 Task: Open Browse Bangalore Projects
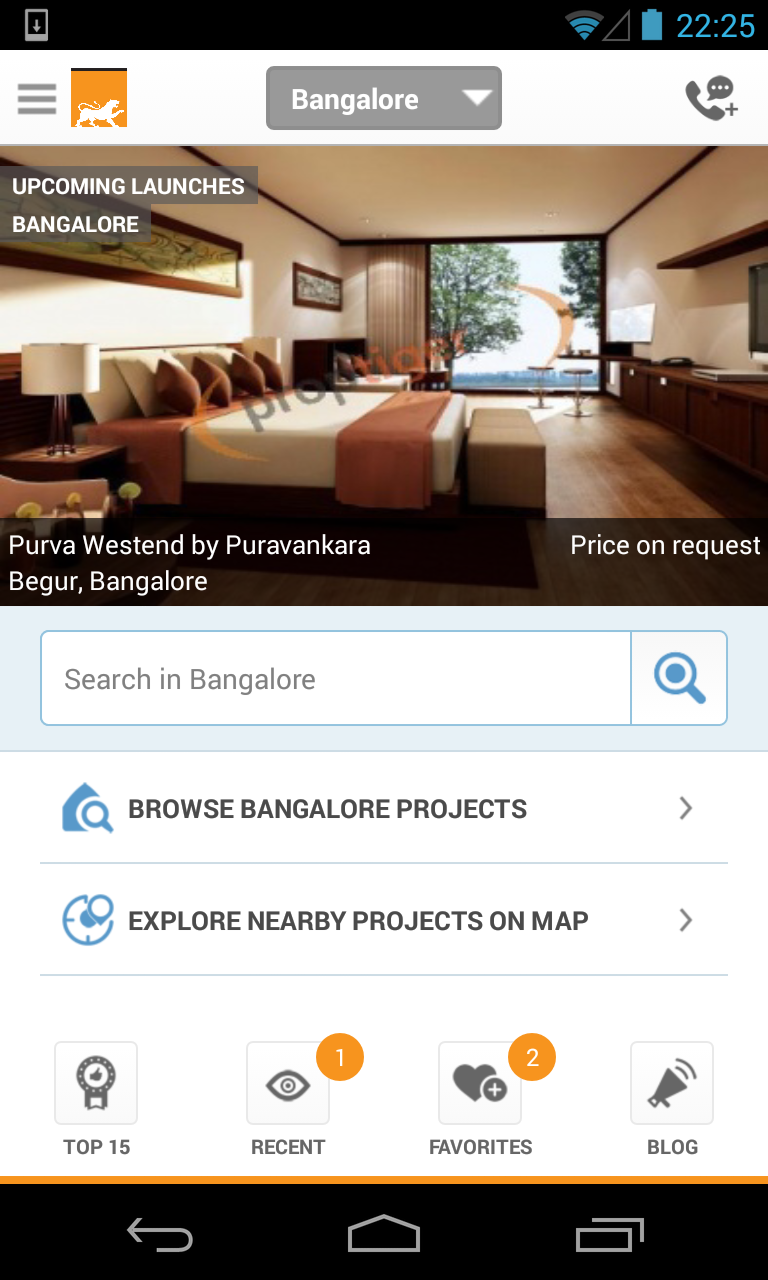click(x=384, y=808)
